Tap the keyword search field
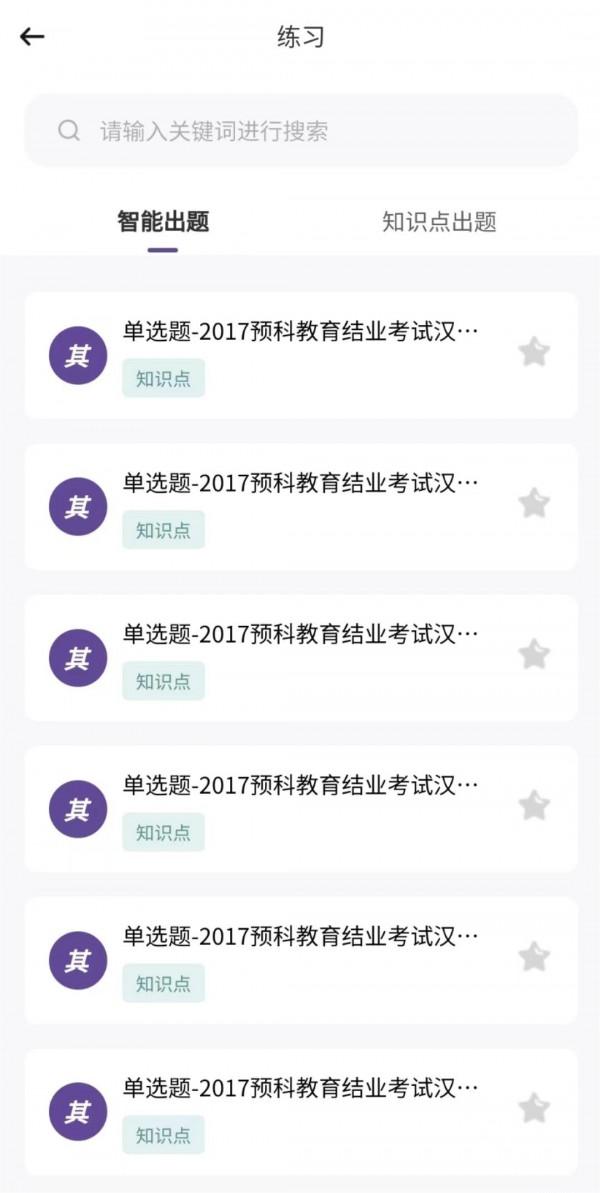This screenshot has width=600, height=1193. point(301,131)
